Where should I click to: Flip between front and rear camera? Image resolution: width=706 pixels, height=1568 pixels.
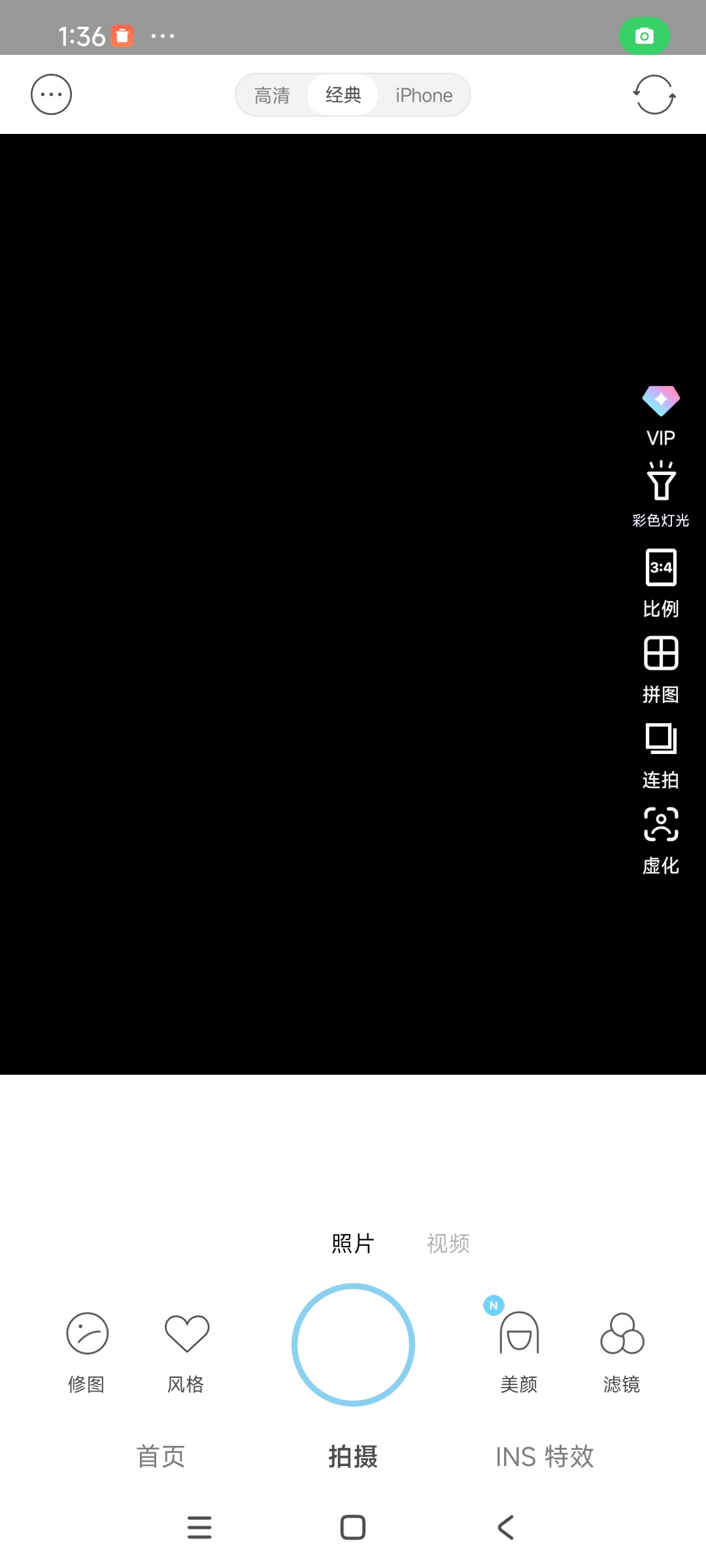(654, 95)
